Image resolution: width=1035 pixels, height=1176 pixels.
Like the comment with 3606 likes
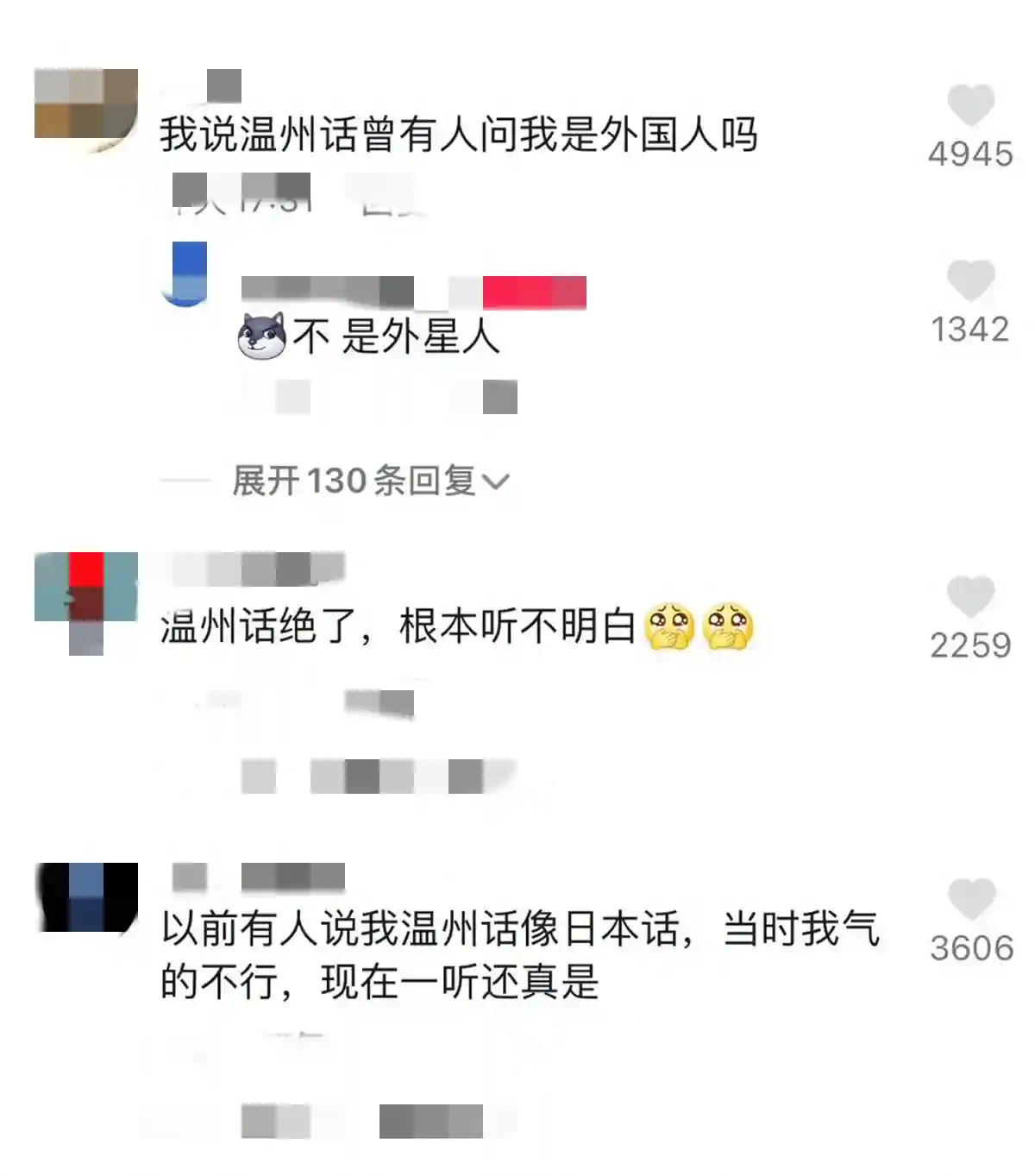click(x=970, y=900)
